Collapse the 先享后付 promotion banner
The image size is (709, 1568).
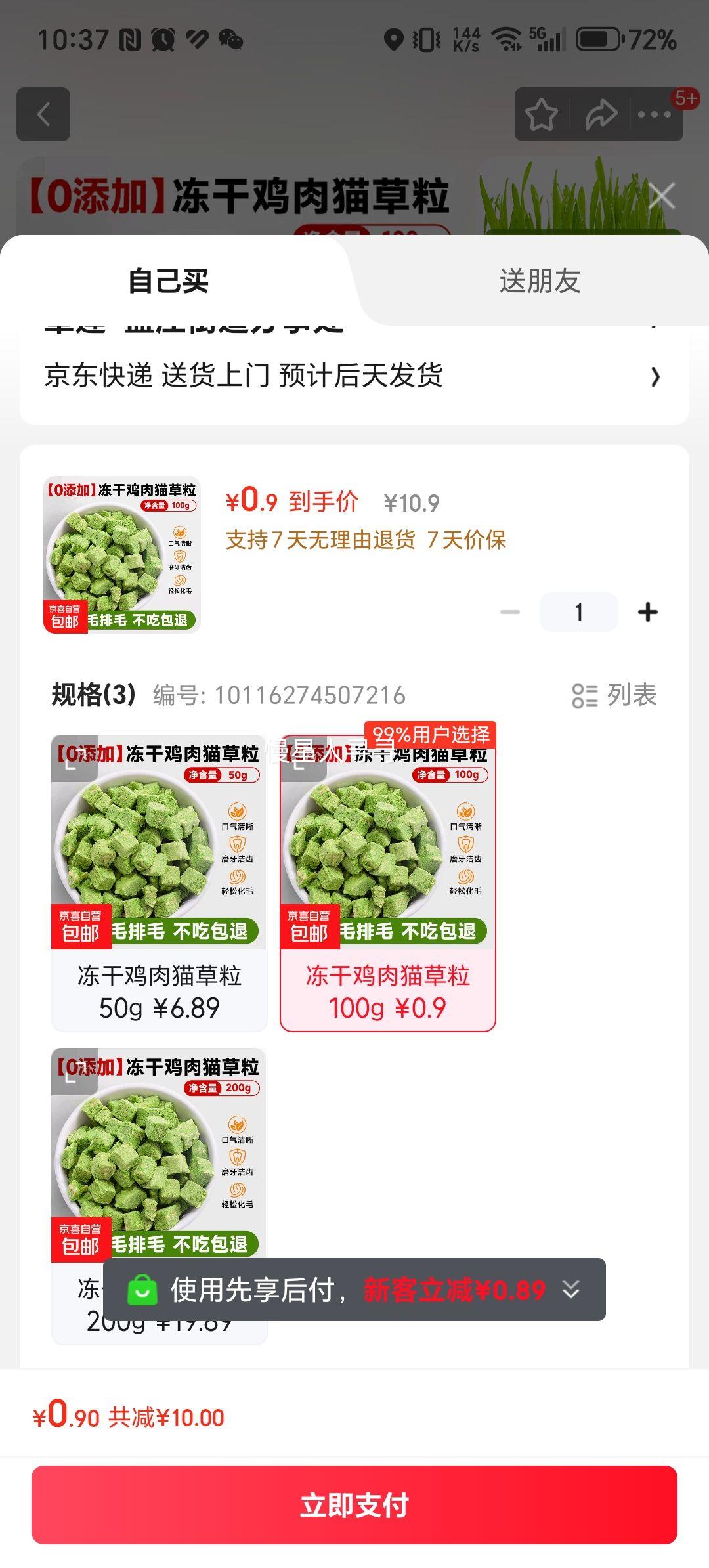pyautogui.click(x=571, y=1290)
